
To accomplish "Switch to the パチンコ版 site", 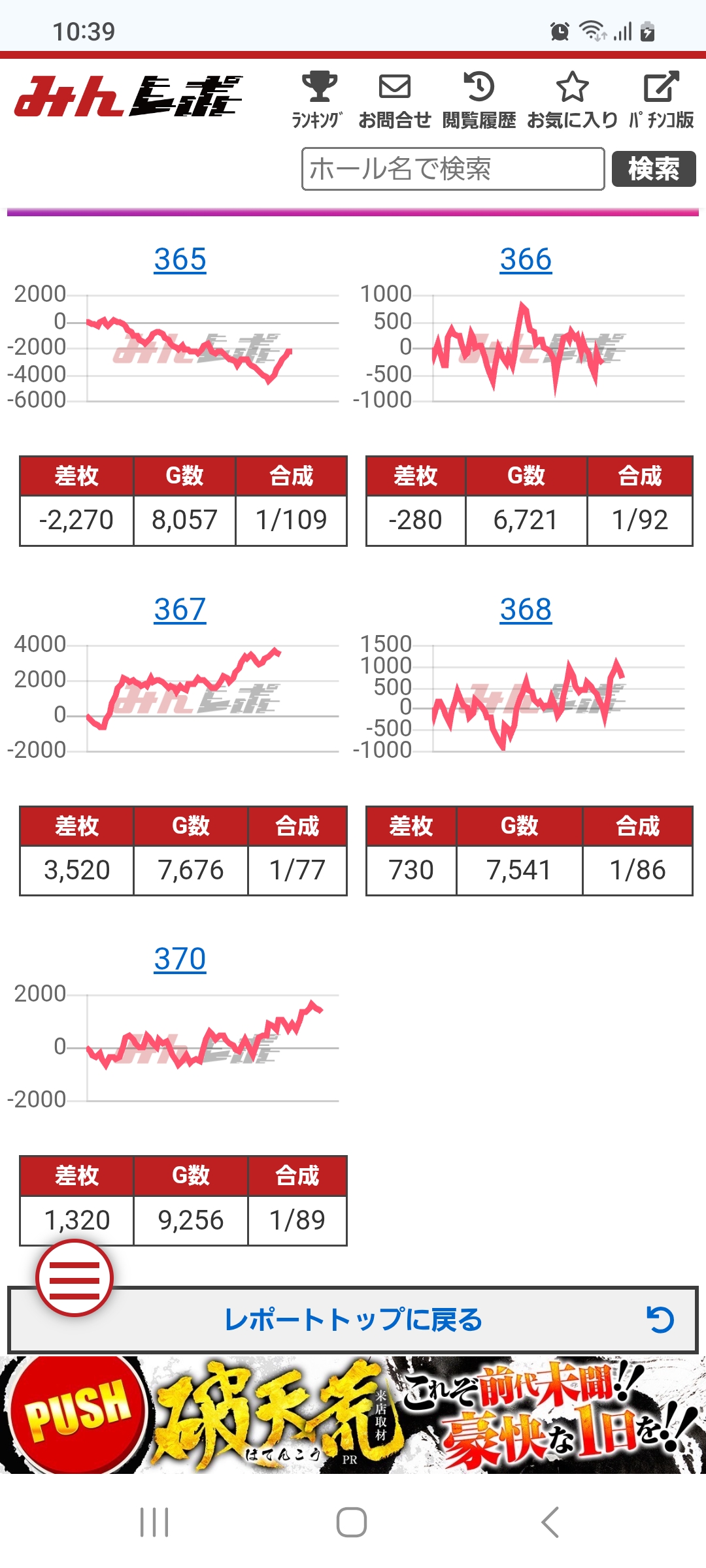I will pos(661,99).
